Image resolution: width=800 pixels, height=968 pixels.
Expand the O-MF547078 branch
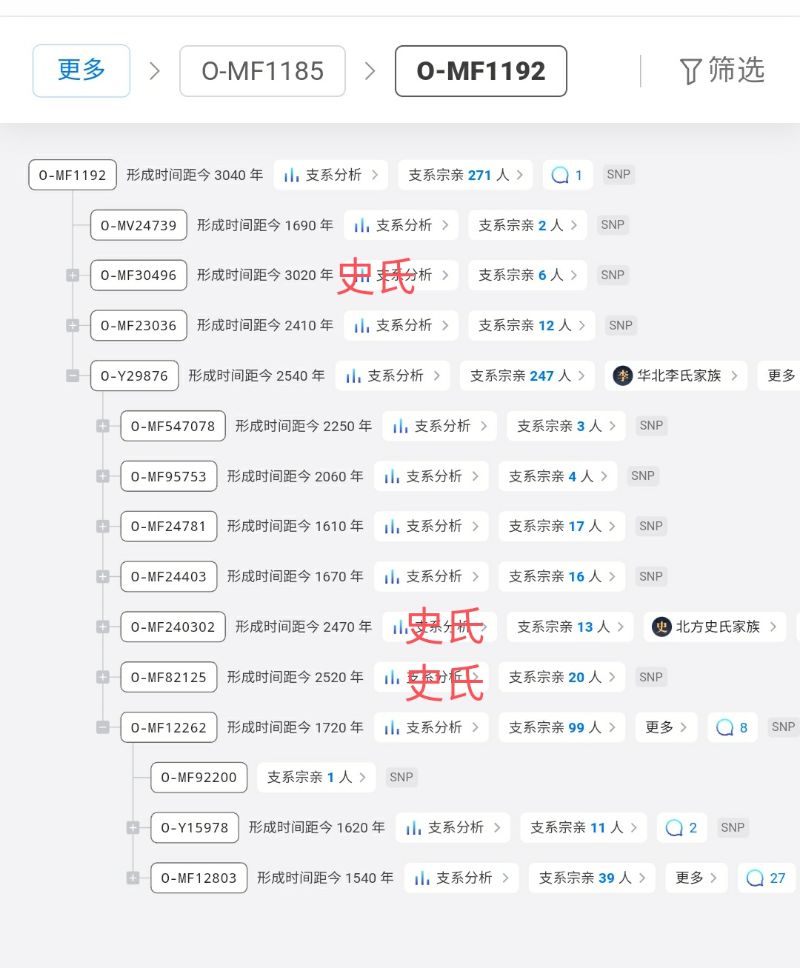pyautogui.click(x=102, y=426)
